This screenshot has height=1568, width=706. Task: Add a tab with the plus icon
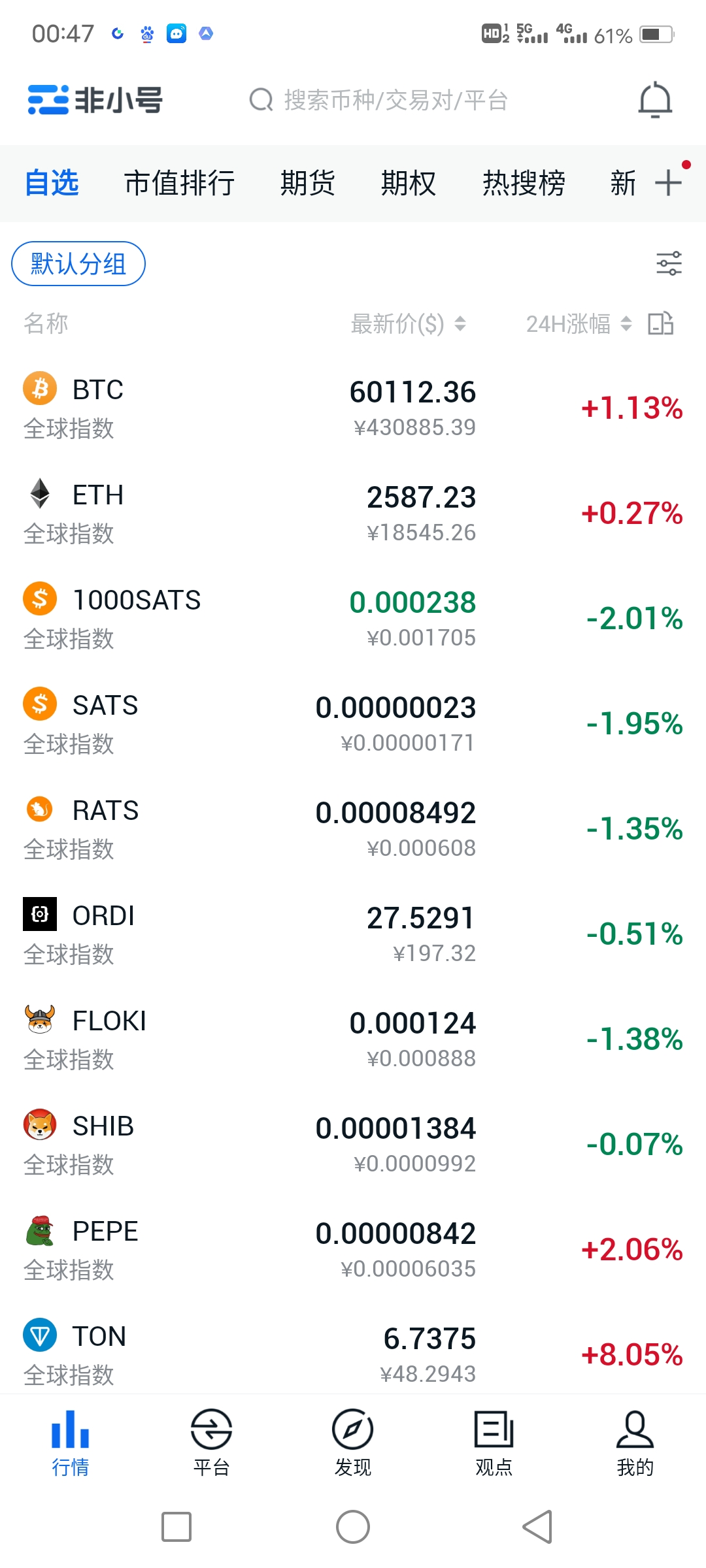669,183
